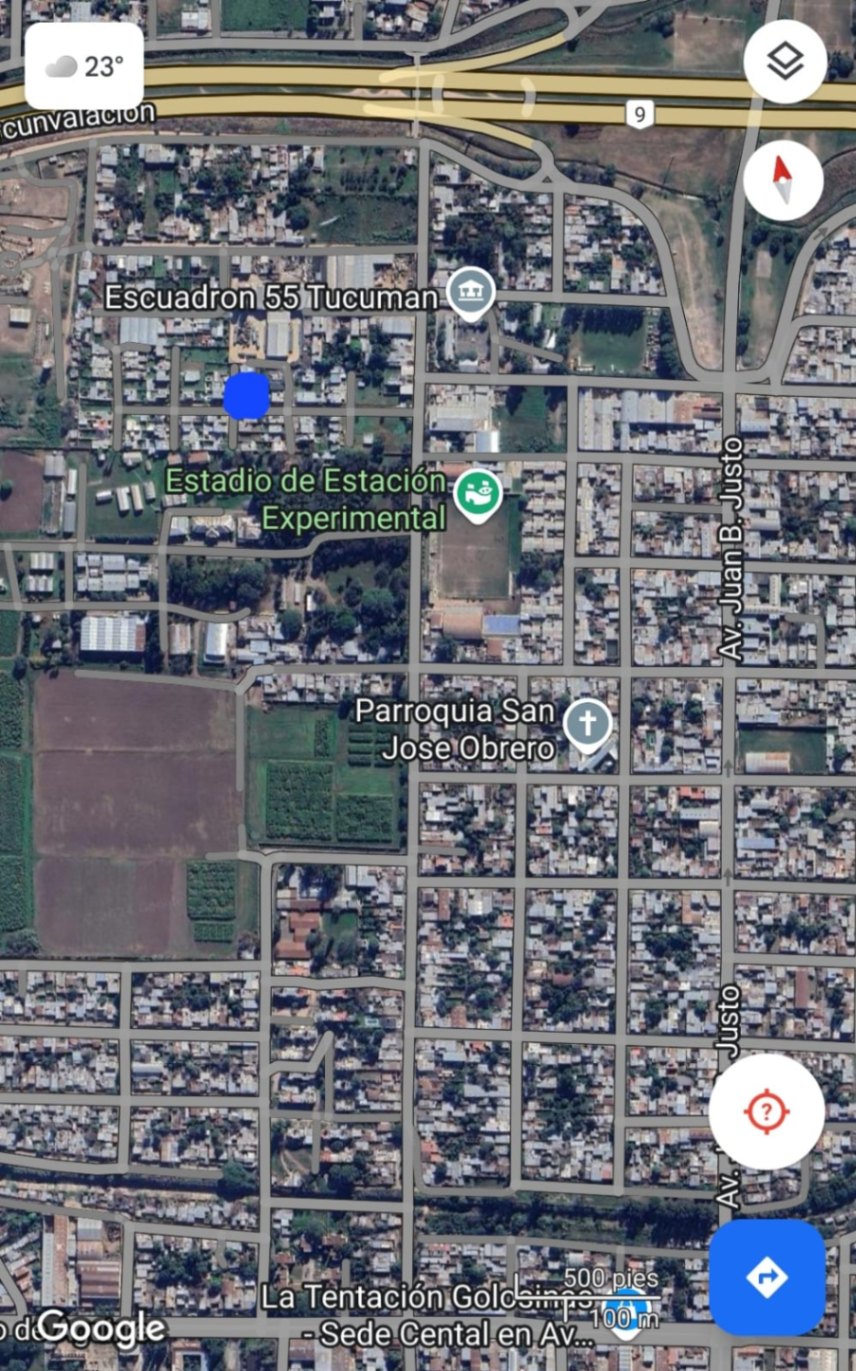The image size is (856, 1371).
Task: Center map on my location
Action: (767, 1111)
